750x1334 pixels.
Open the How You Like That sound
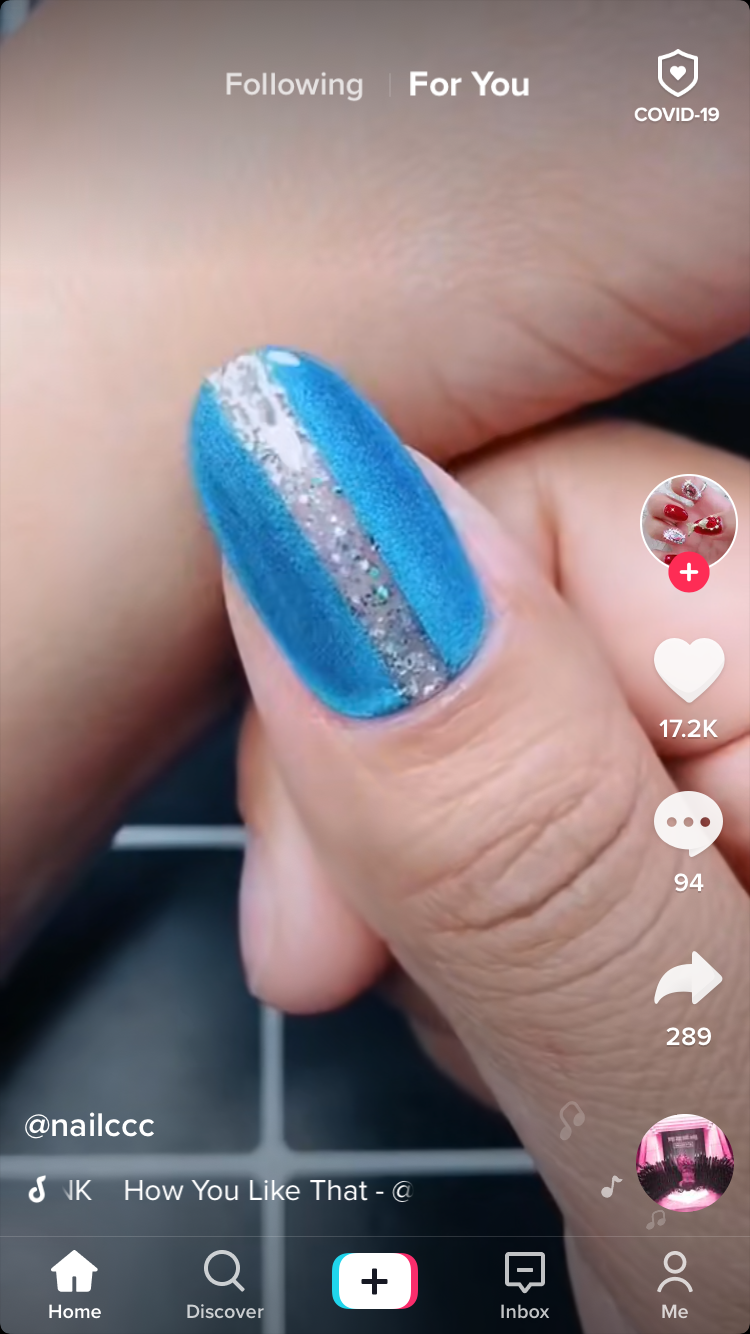267,1190
